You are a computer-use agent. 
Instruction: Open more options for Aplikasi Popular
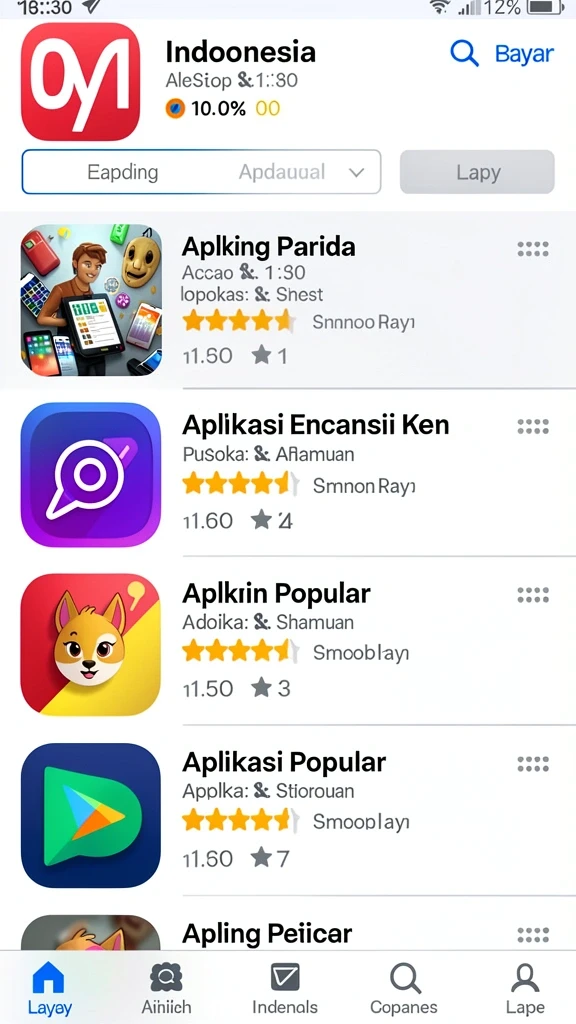point(533,763)
